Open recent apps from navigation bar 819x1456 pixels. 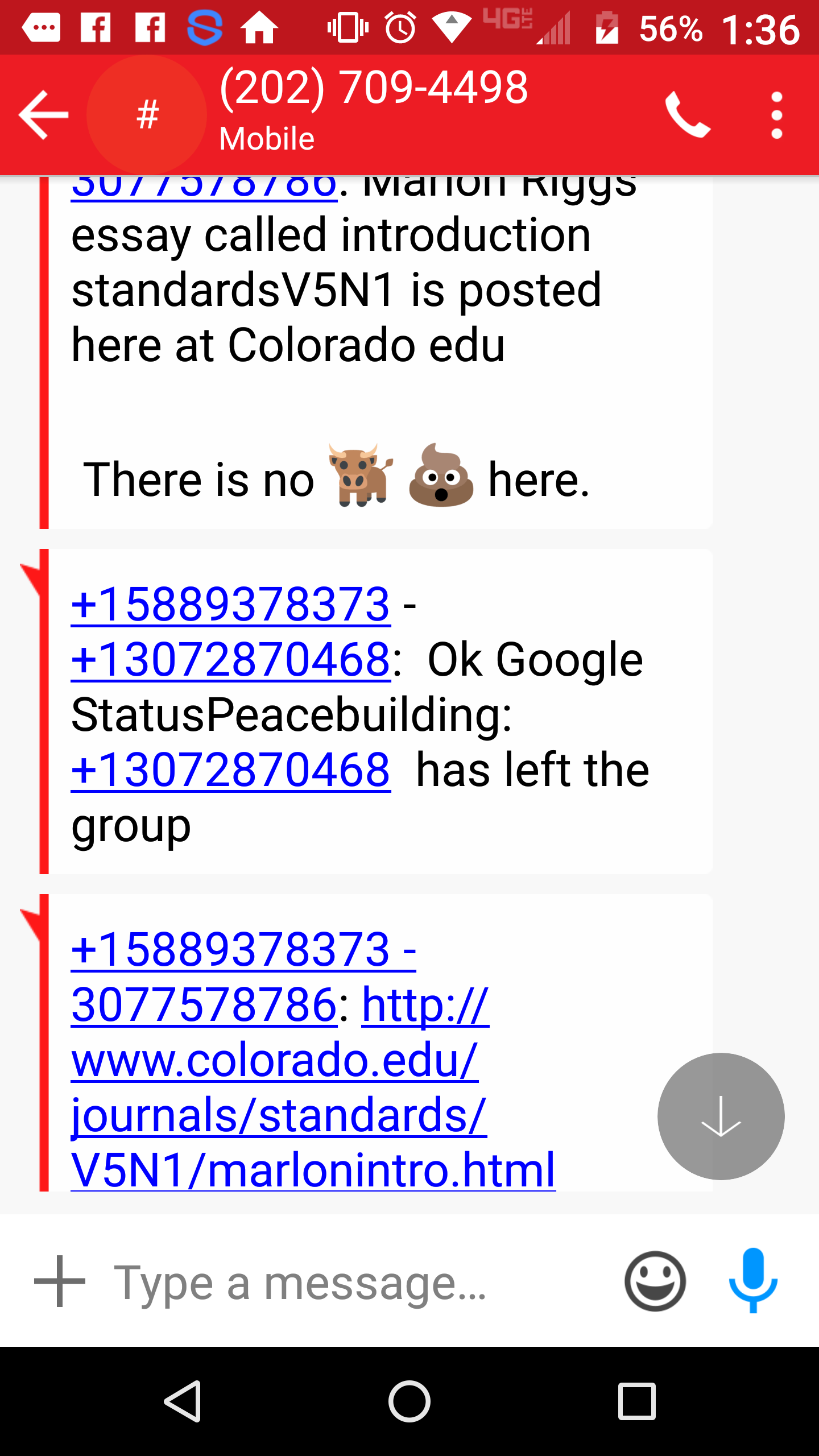click(x=636, y=1401)
